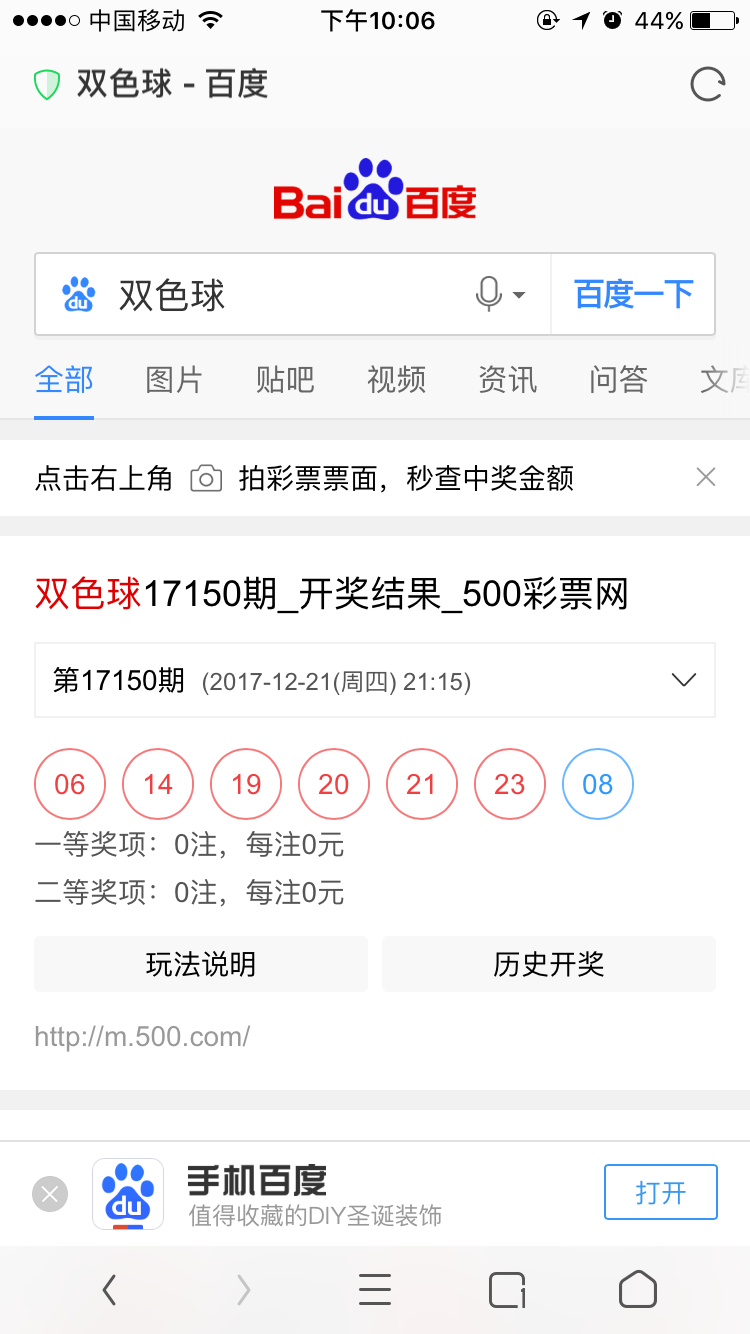Open the 双色球17150期 开奖结果 search result

pyautogui.click(x=331, y=595)
